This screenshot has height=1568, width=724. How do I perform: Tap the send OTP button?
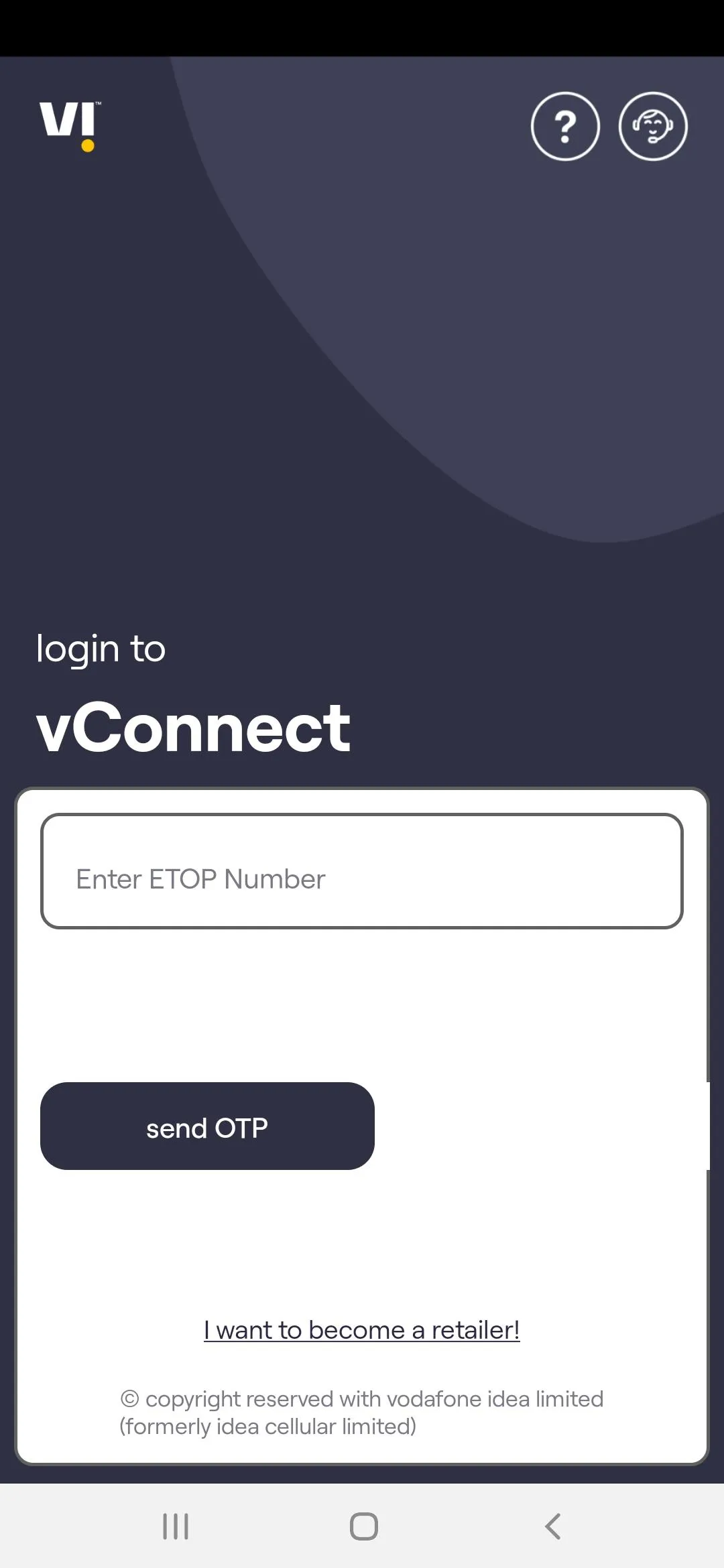pos(207,1126)
